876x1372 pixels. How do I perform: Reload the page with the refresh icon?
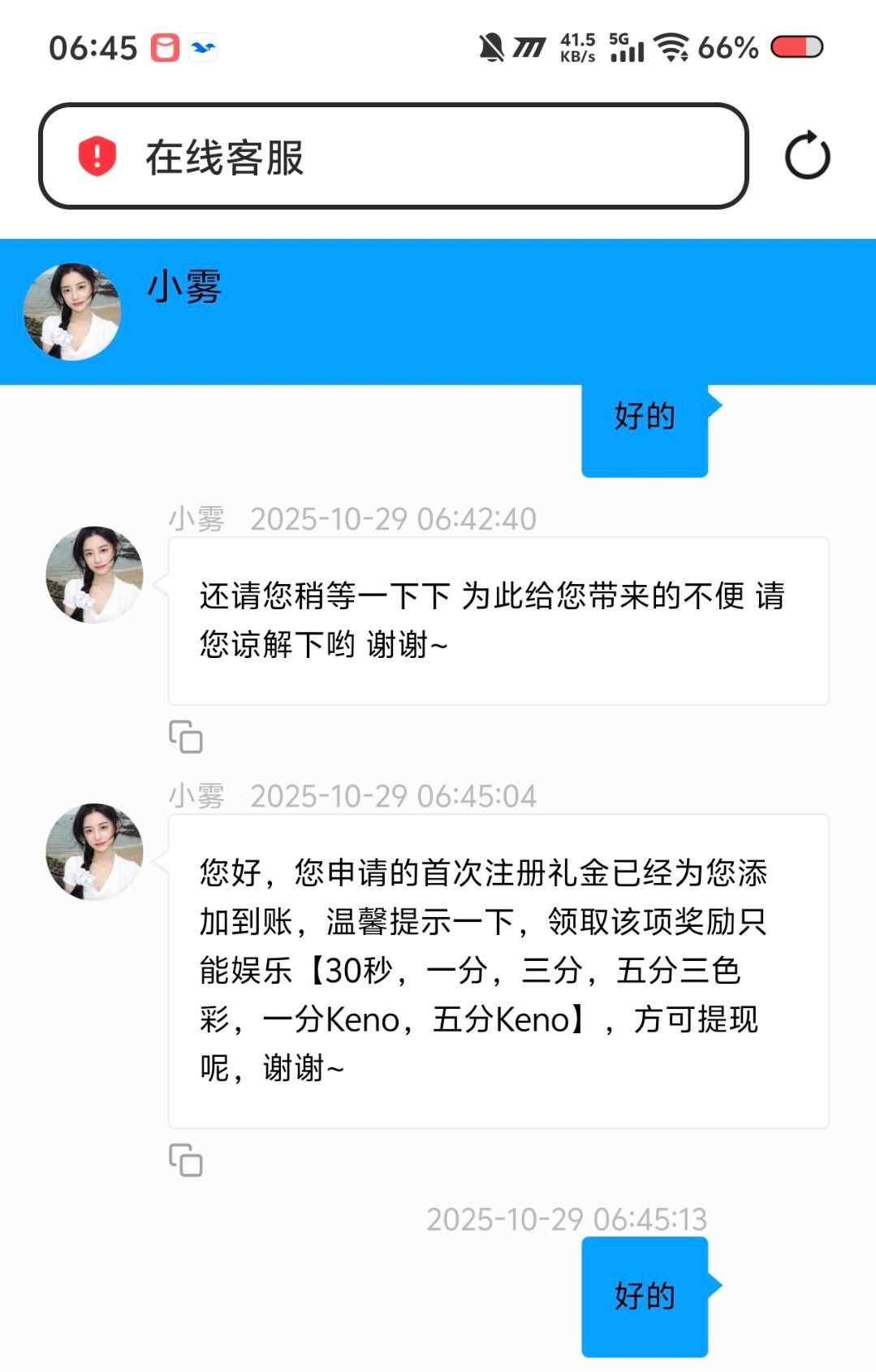pyautogui.click(x=807, y=155)
